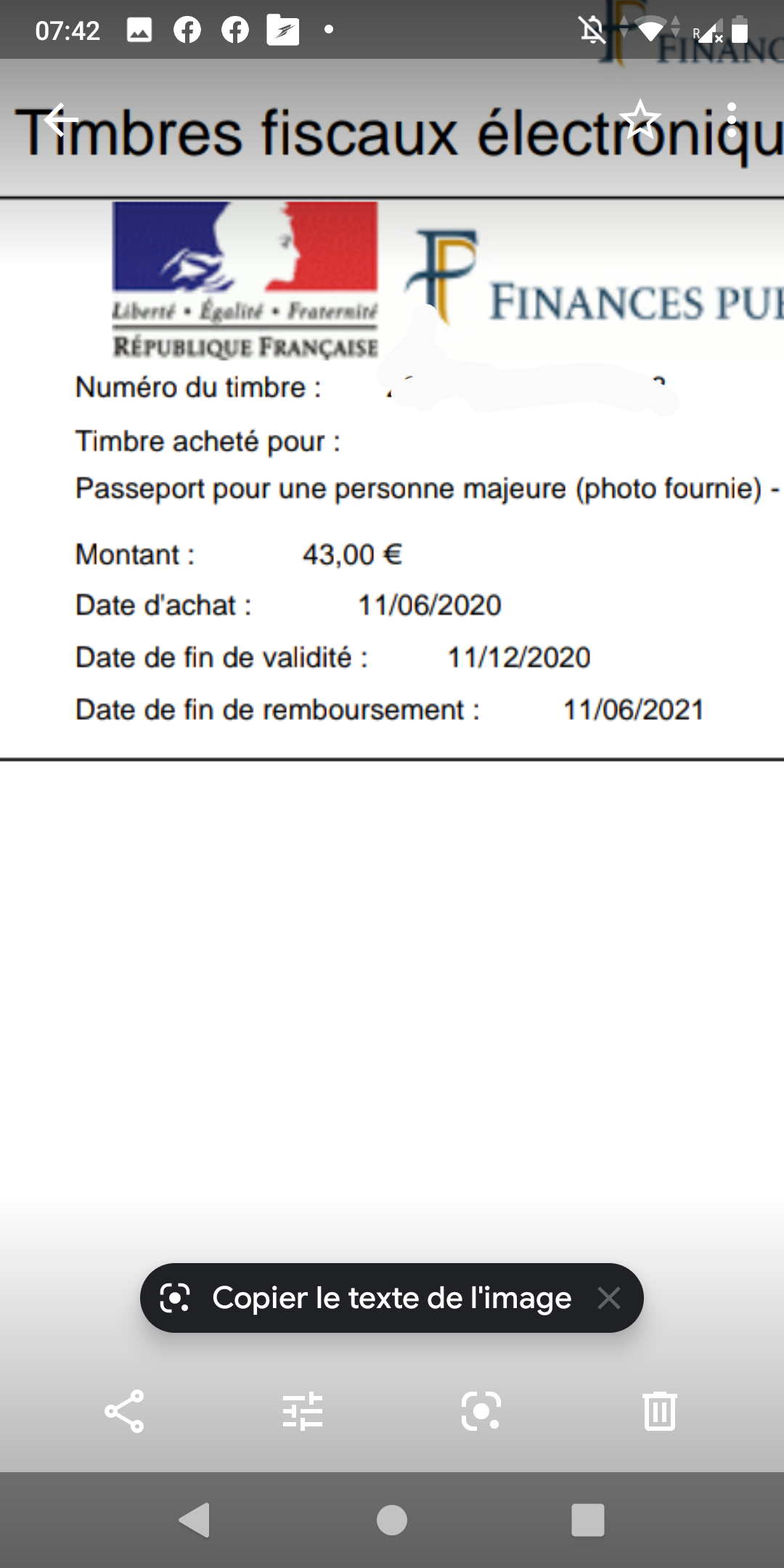Dismiss the copy text suggestion chip
This screenshot has width=784, height=1568.
tap(608, 1298)
